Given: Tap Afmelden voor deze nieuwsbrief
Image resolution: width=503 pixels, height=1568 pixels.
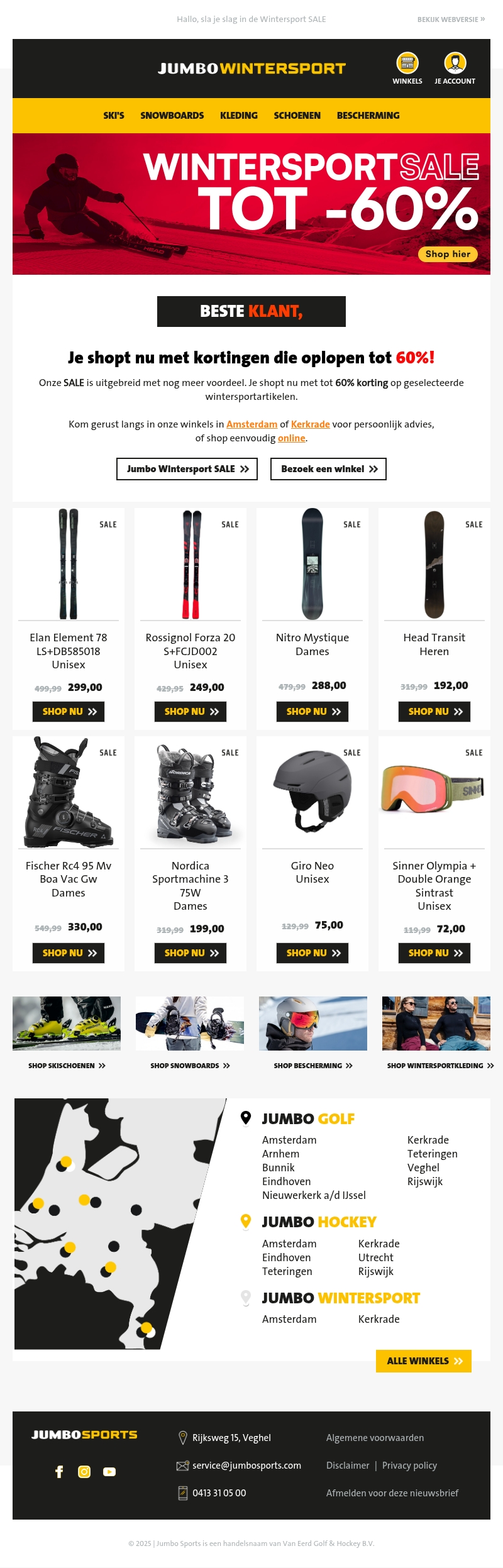Looking at the screenshot, I should 392,1493.
